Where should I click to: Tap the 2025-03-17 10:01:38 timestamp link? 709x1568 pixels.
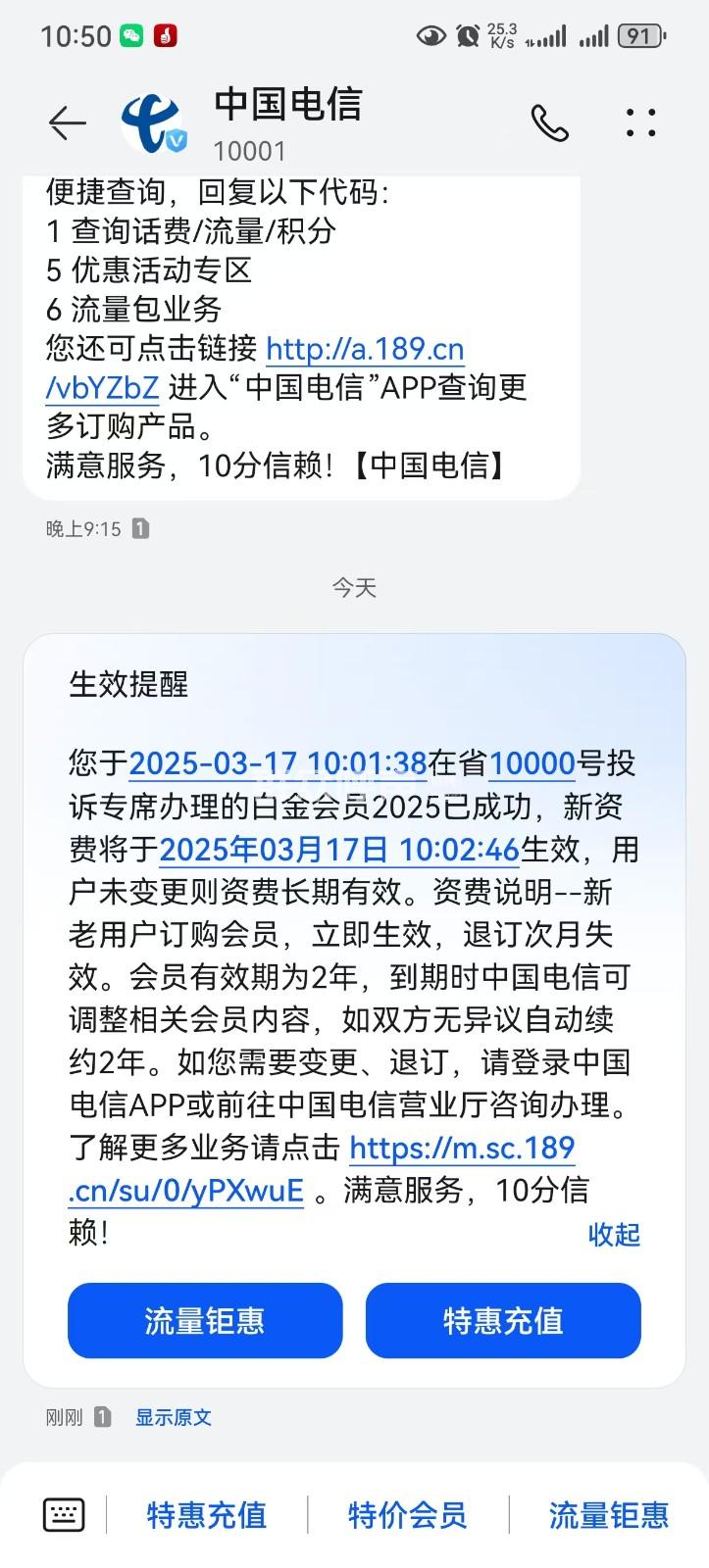tap(278, 763)
